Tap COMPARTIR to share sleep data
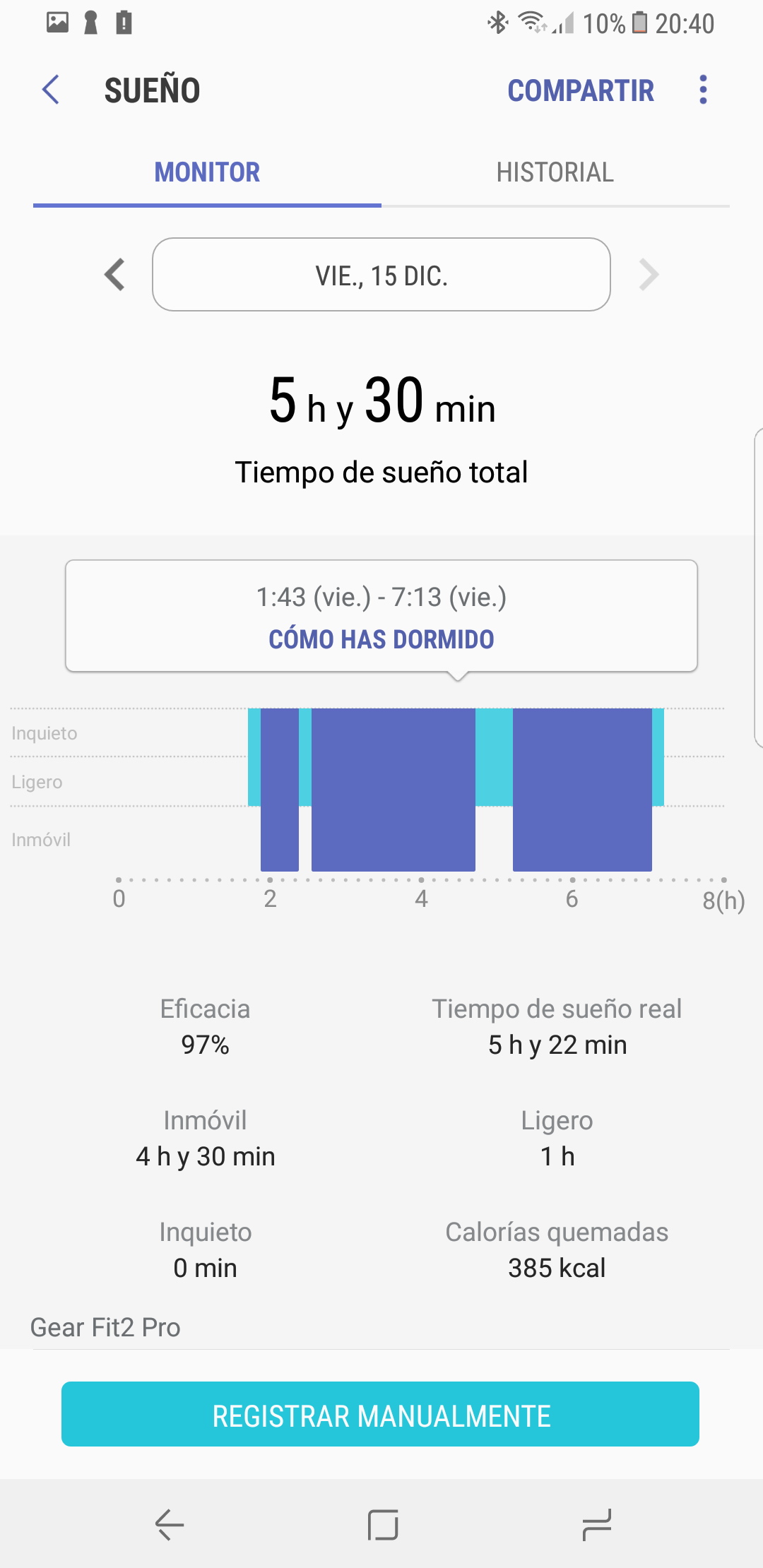This screenshot has width=763, height=1568. pyautogui.click(x=581, y=90)
